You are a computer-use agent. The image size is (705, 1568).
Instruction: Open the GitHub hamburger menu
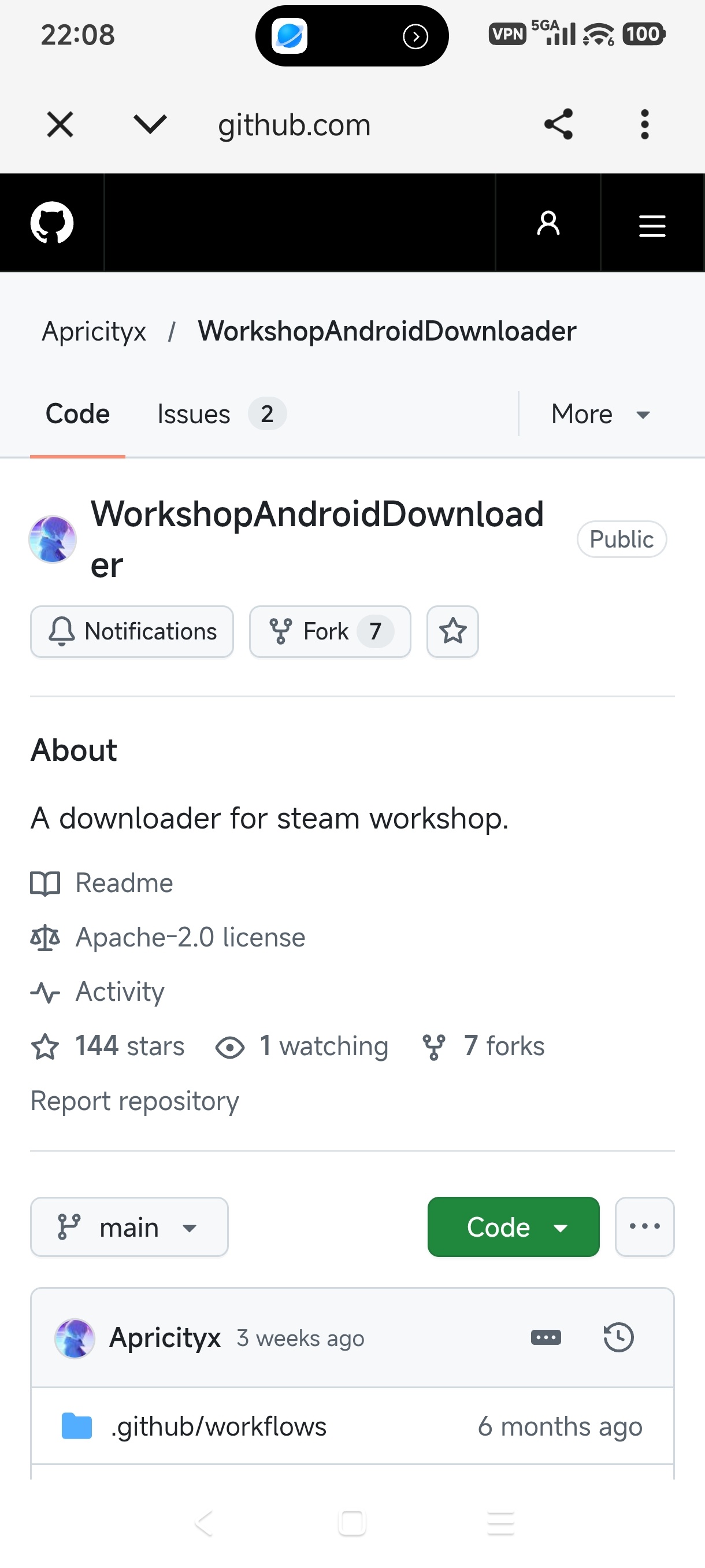652,225
